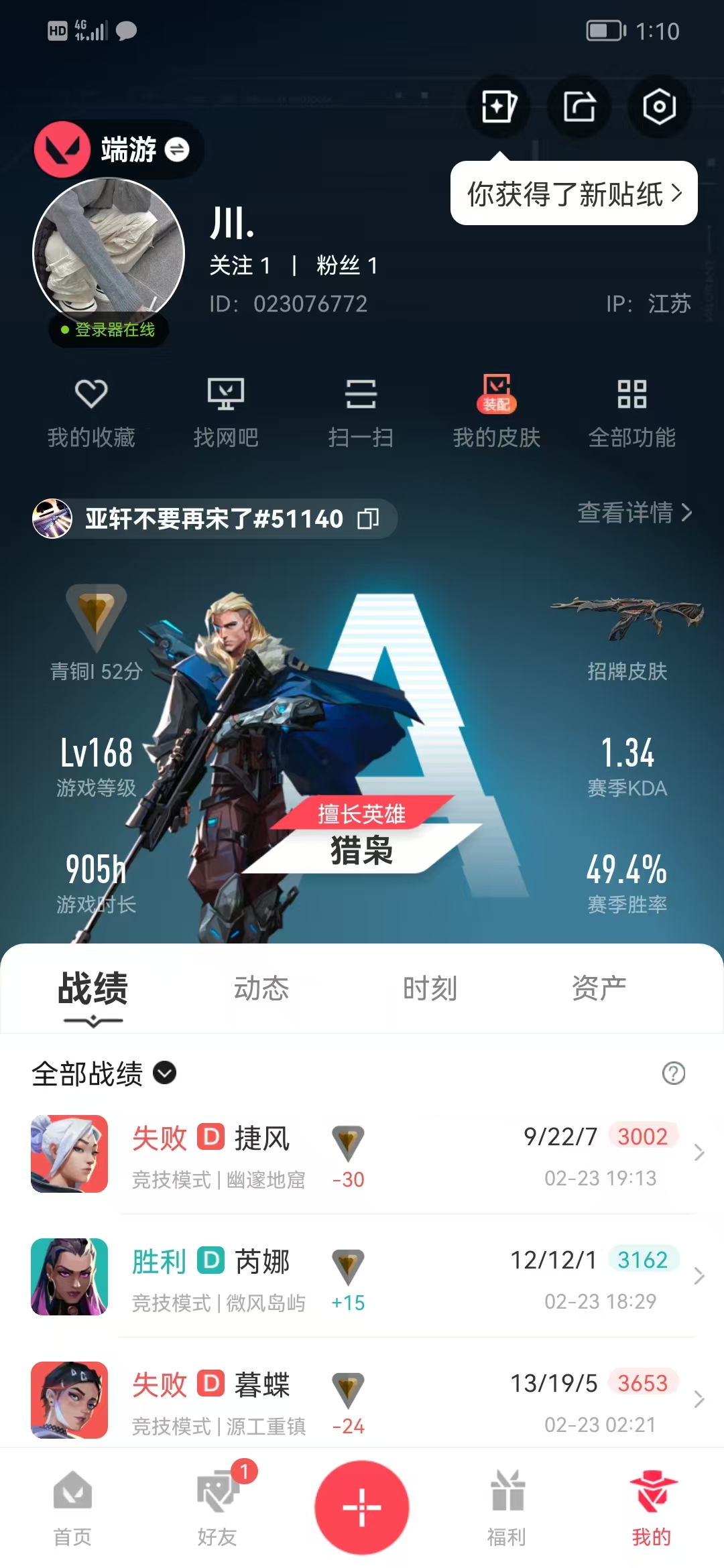Viewport: 724px width, 1568px height.
Task: Switch to the 资产 tab
Action: point(599,988)
